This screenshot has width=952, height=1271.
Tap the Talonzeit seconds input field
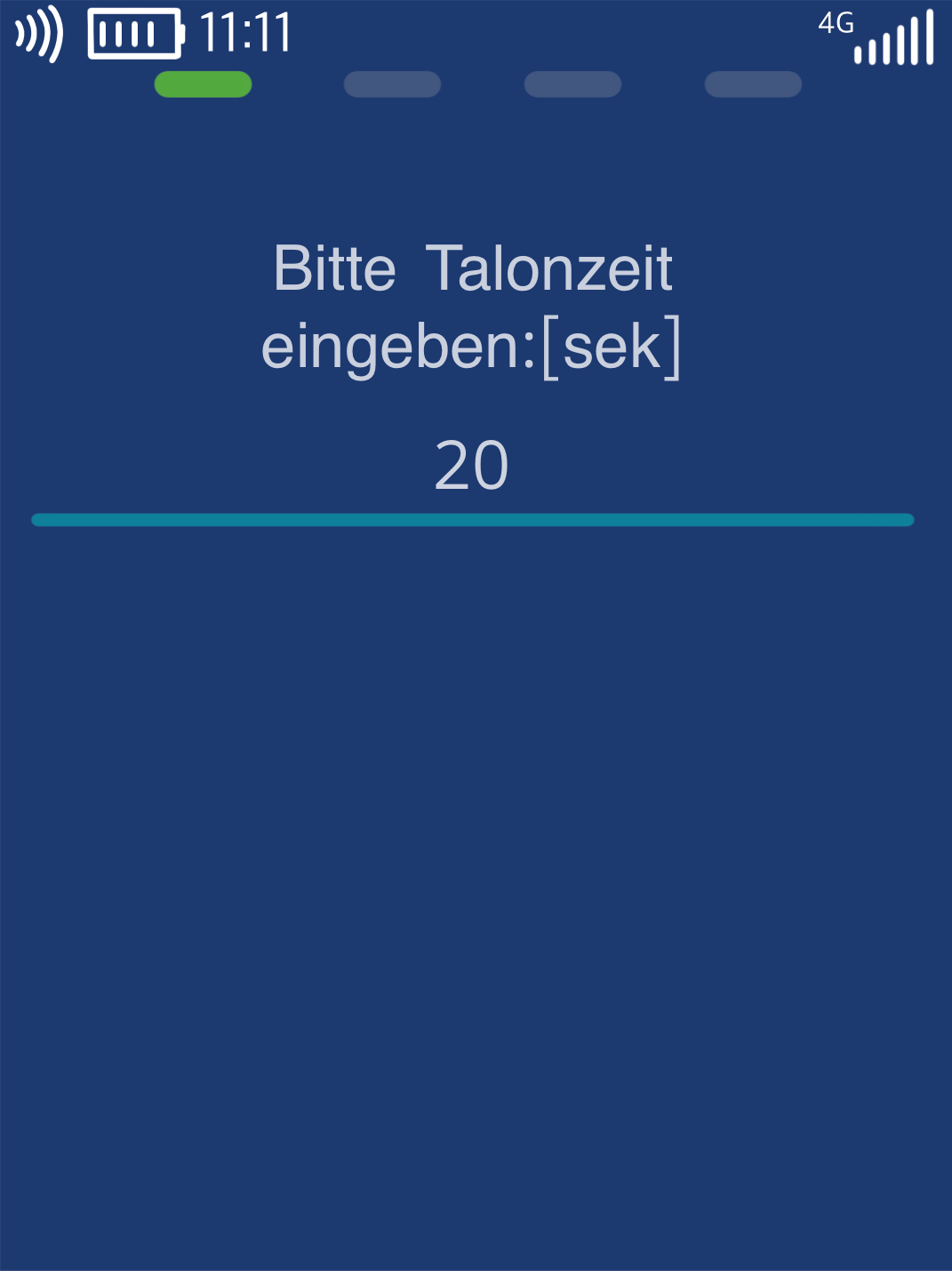pyautogui.click(x=472, y=467)
